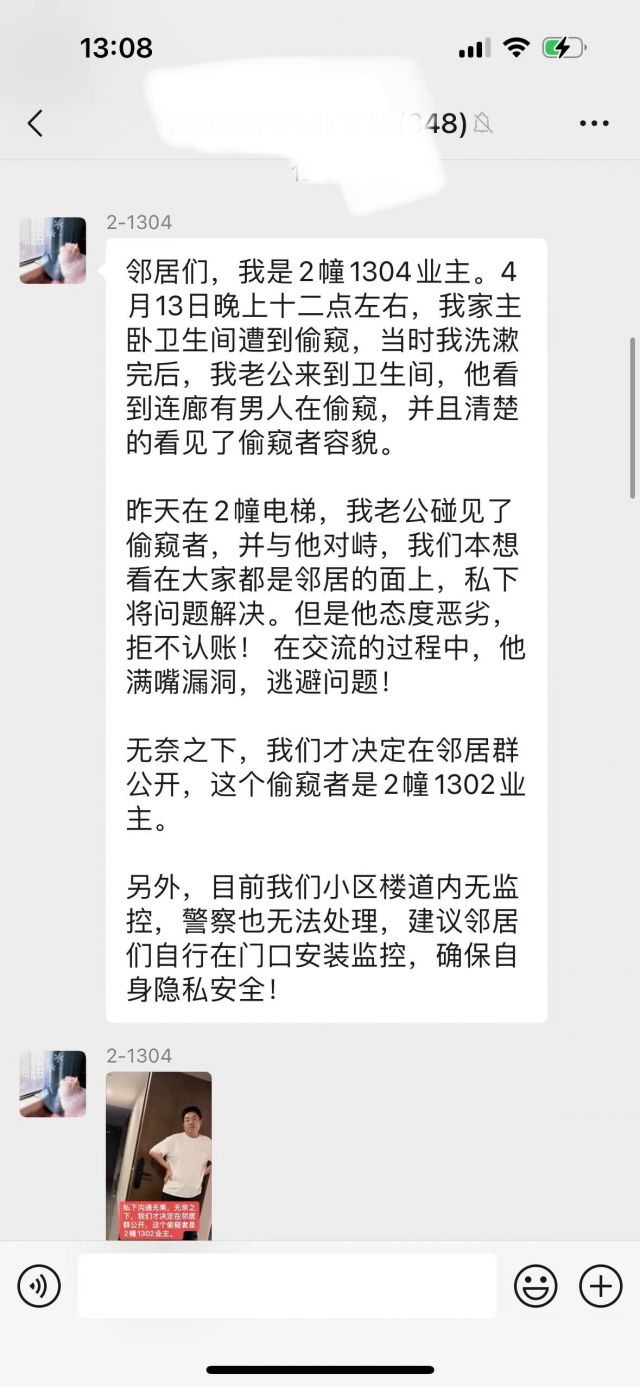Open 2-1304's avatar beside the photo message

tap(53, 1083)
